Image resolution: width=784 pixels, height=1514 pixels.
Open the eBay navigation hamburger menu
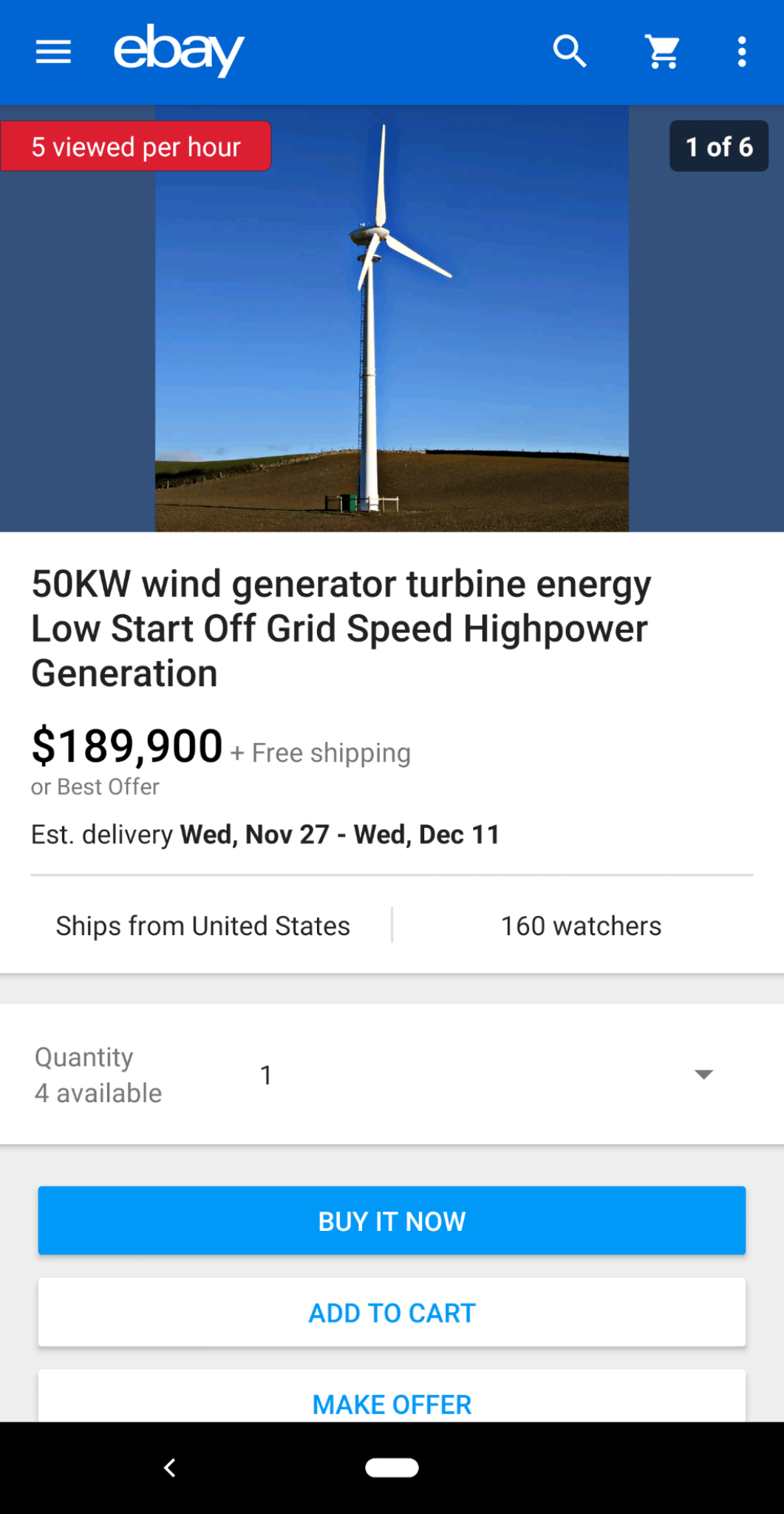tap(52, 50)
